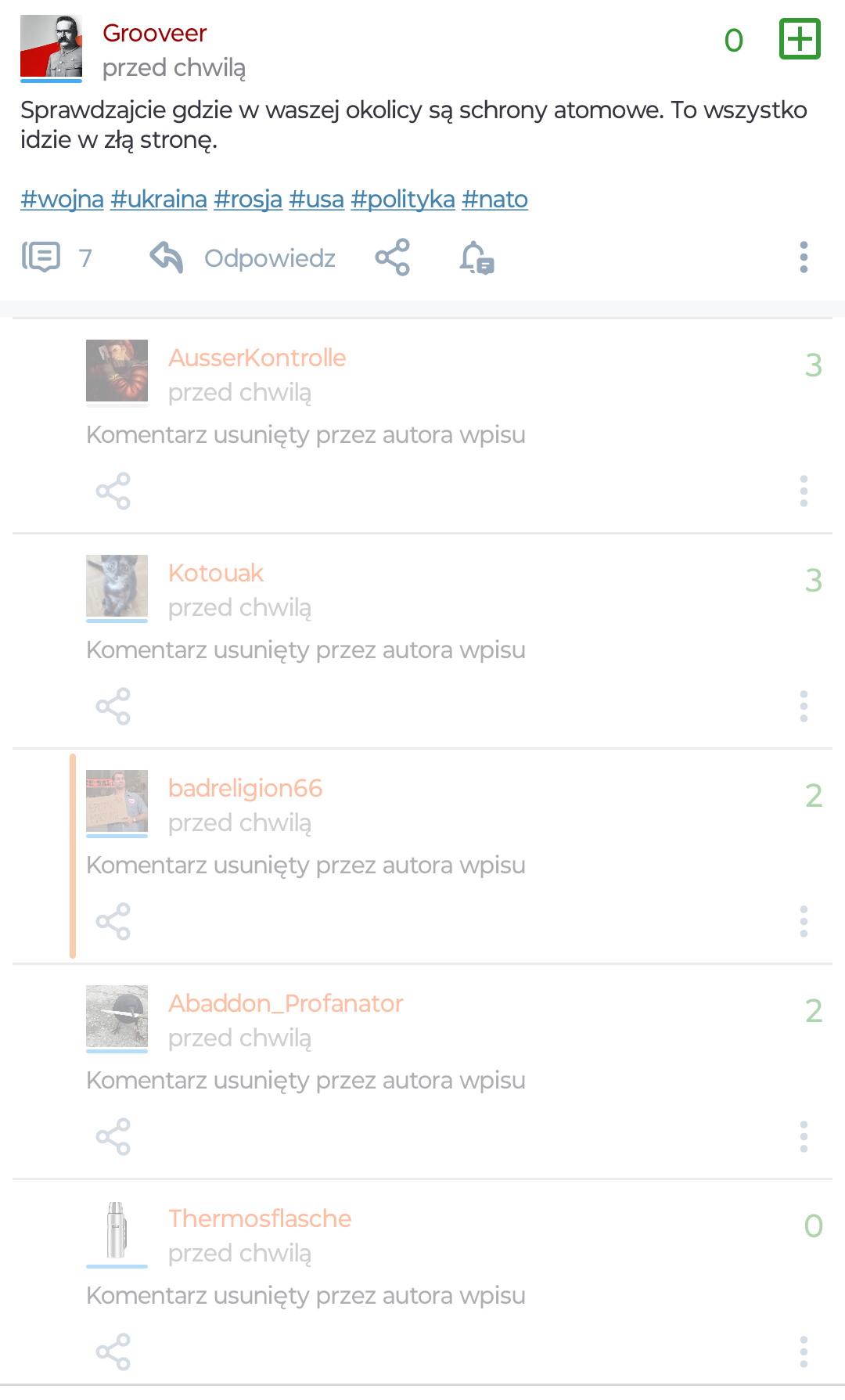This screenshot has height=1400, width=845.
Task: Share Abaddon_Profanator's comment
Action: [x=113, y=1137]
